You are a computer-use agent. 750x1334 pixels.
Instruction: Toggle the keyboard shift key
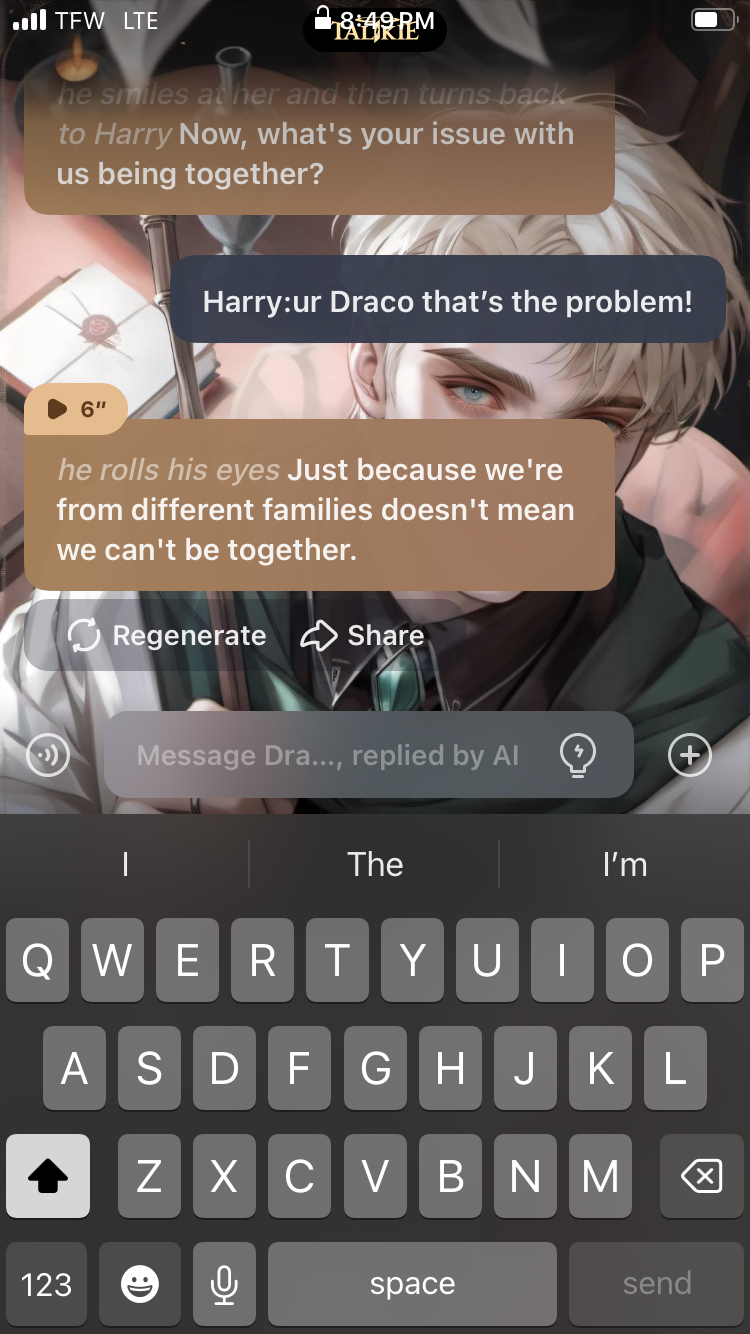48,1176
